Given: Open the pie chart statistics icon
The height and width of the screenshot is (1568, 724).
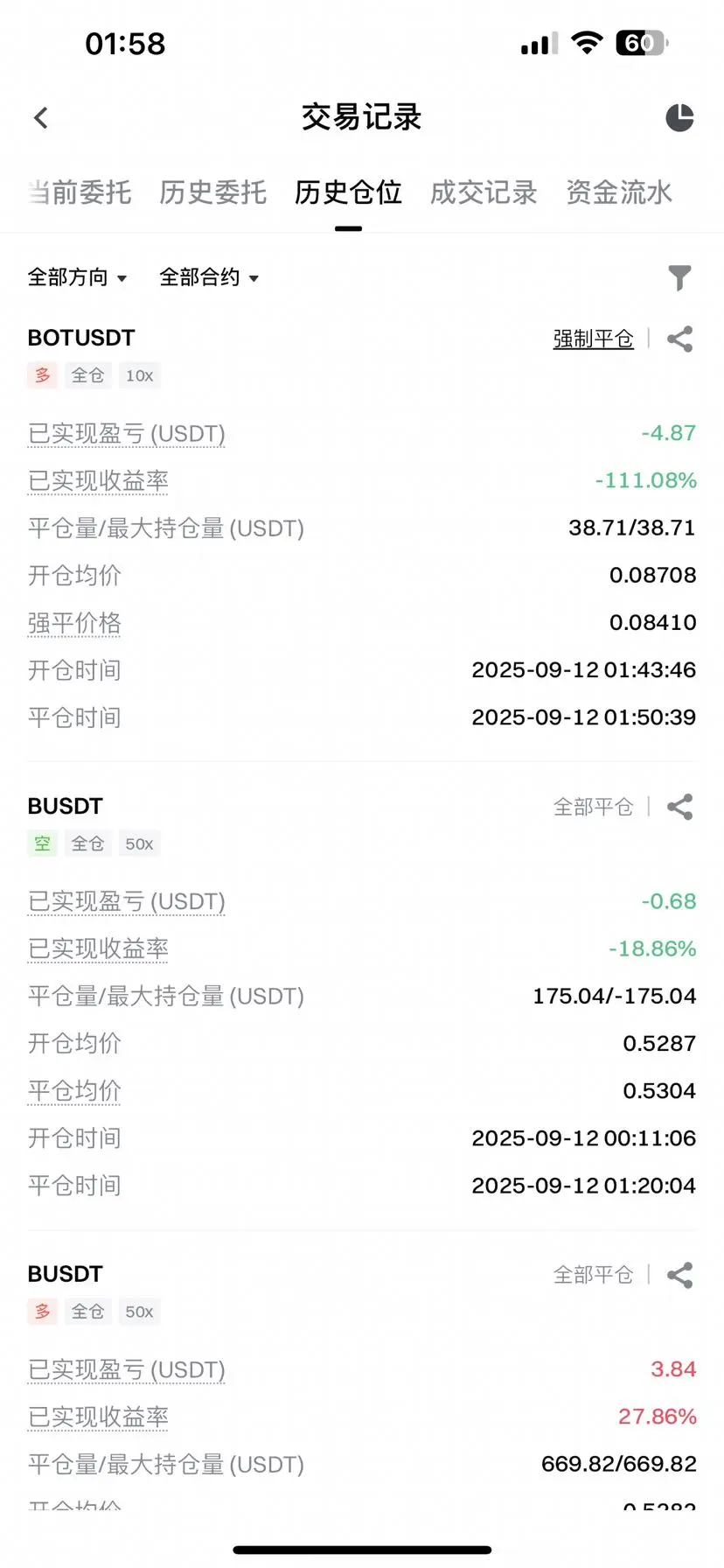Looking at the screenshot, I should 679,118.
